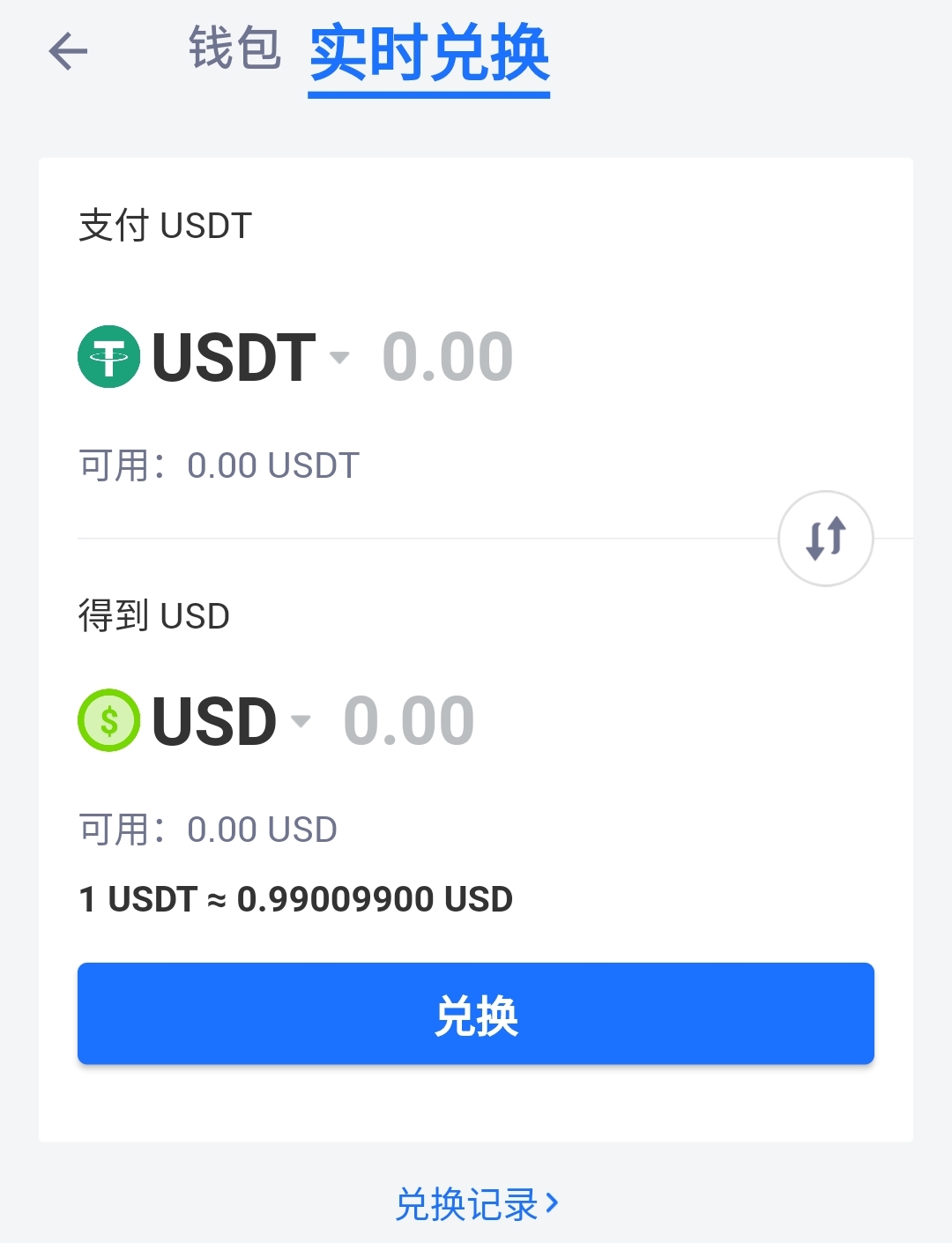Open the 兑换记录 history link
The width and height of the screenshot is (952, 1243).
click(476, 1204)
